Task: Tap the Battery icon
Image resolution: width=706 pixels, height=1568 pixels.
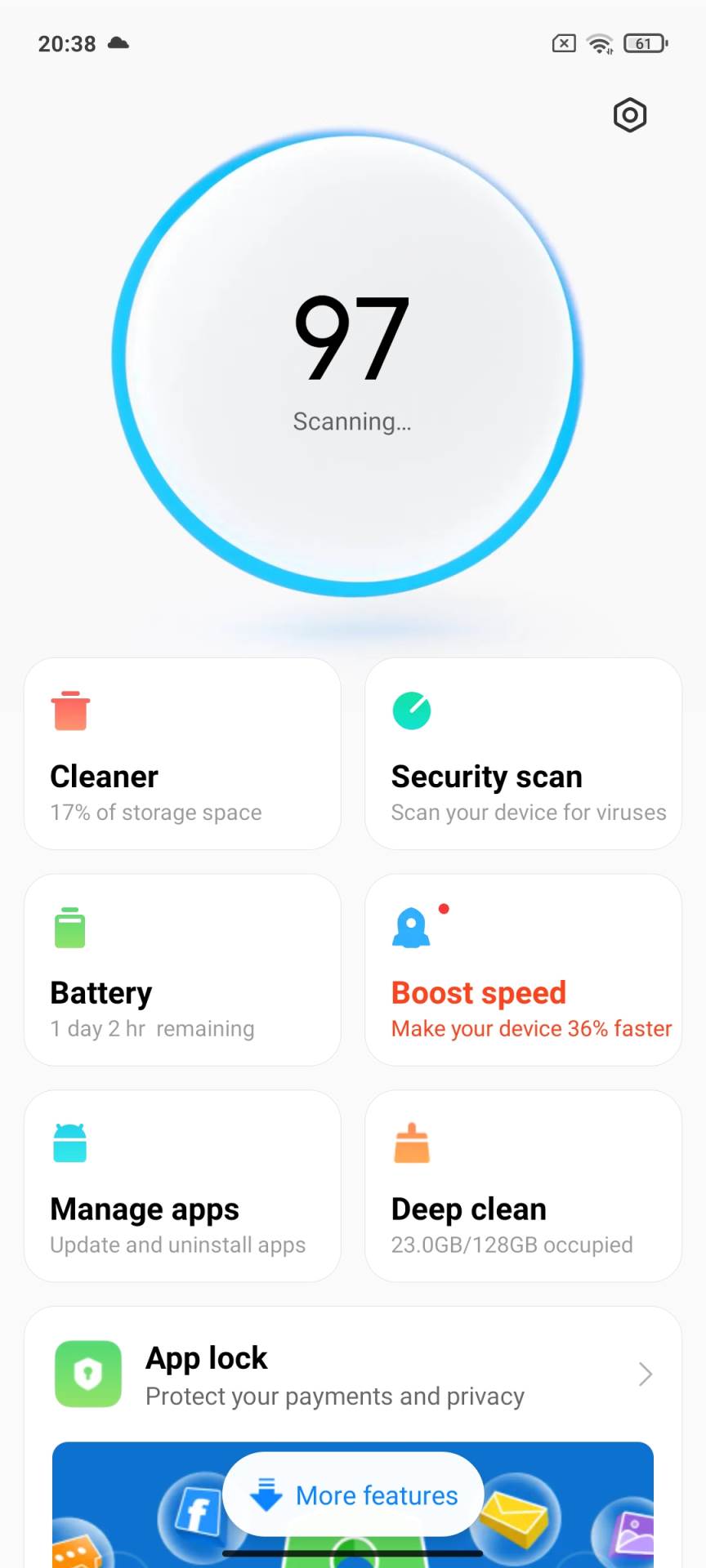Action: point(69,926)
